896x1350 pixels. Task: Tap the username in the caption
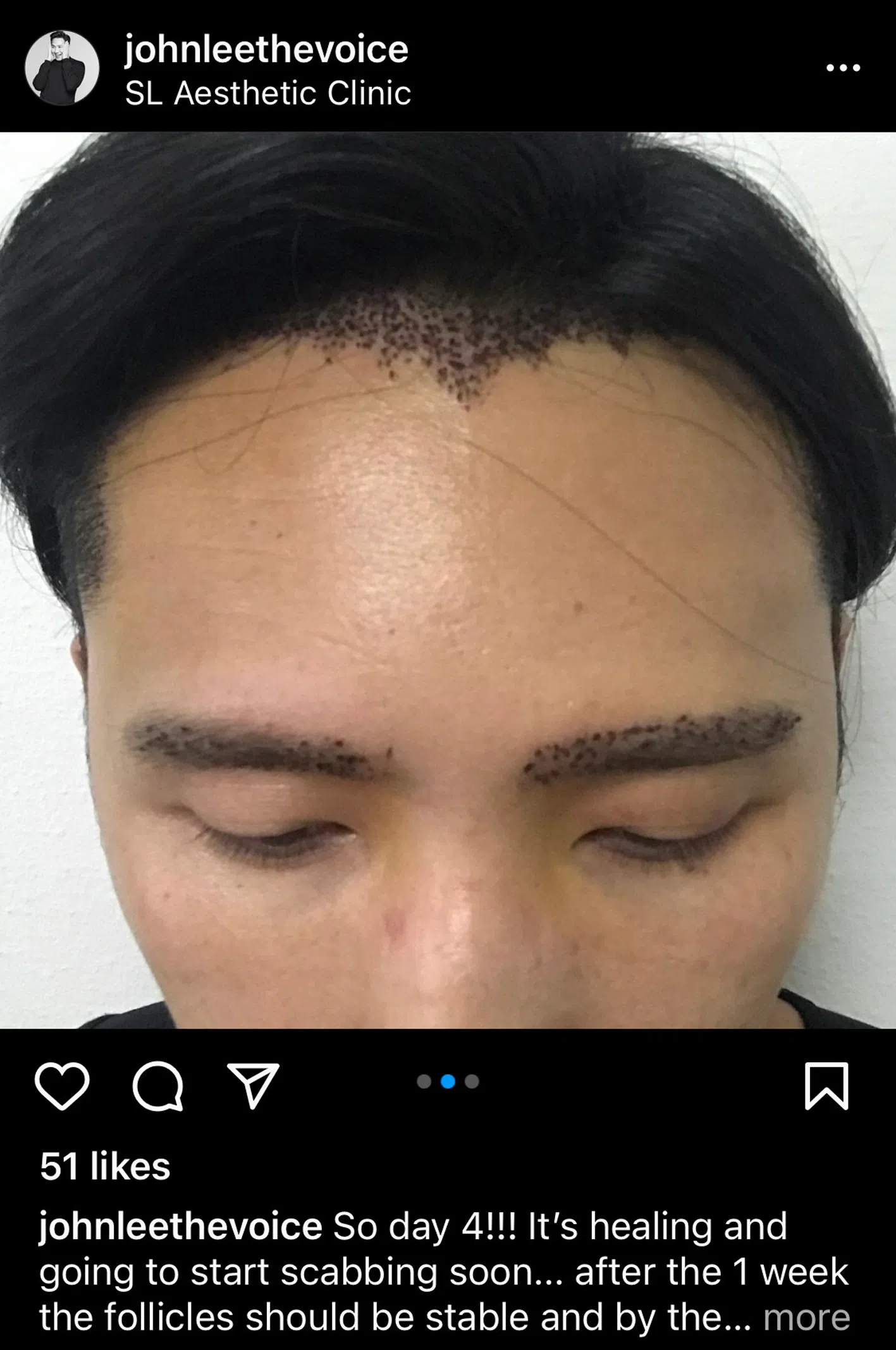point(181,1226)
